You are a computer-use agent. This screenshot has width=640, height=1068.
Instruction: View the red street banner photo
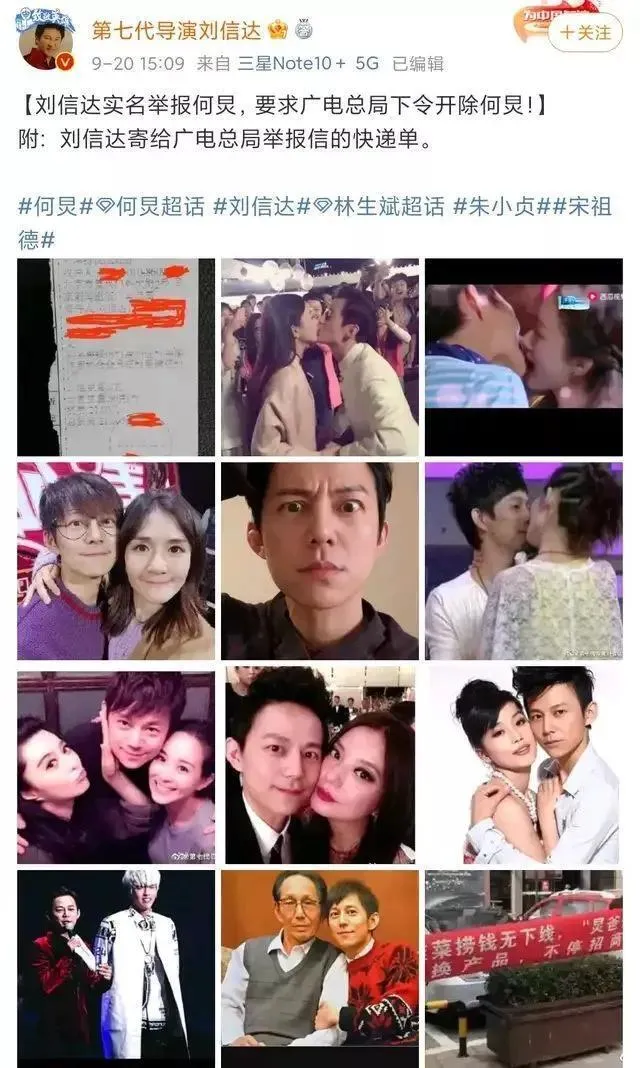(x=523, y=966)
